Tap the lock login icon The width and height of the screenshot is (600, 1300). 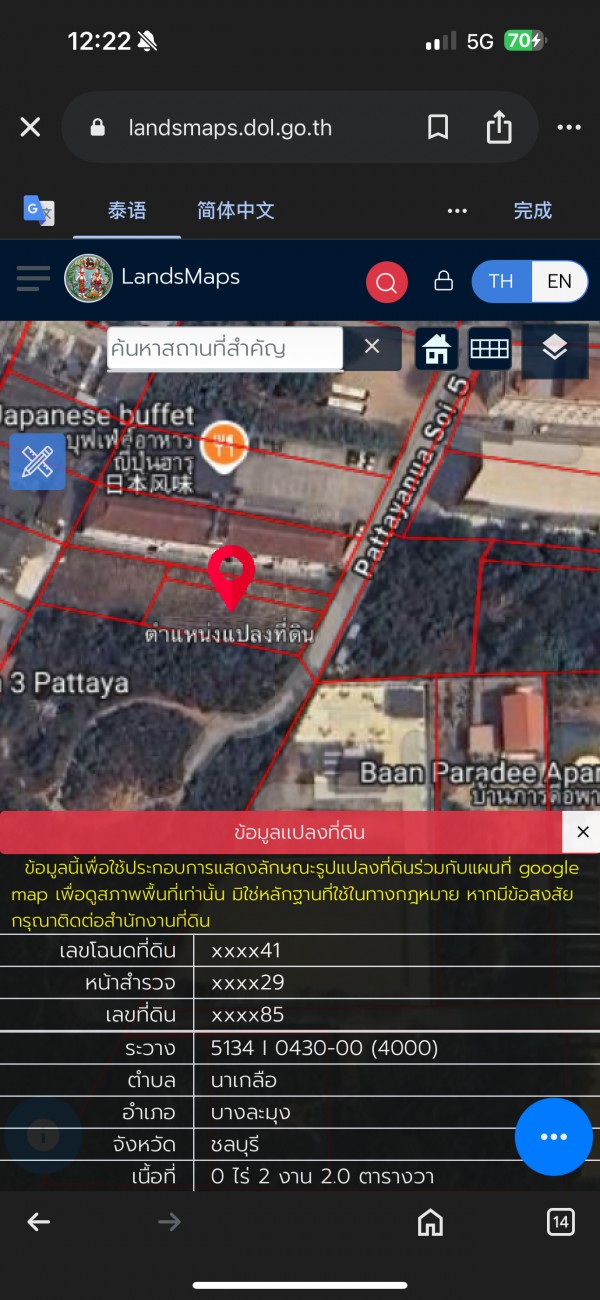pyautogui.click(x=444, y=281)
